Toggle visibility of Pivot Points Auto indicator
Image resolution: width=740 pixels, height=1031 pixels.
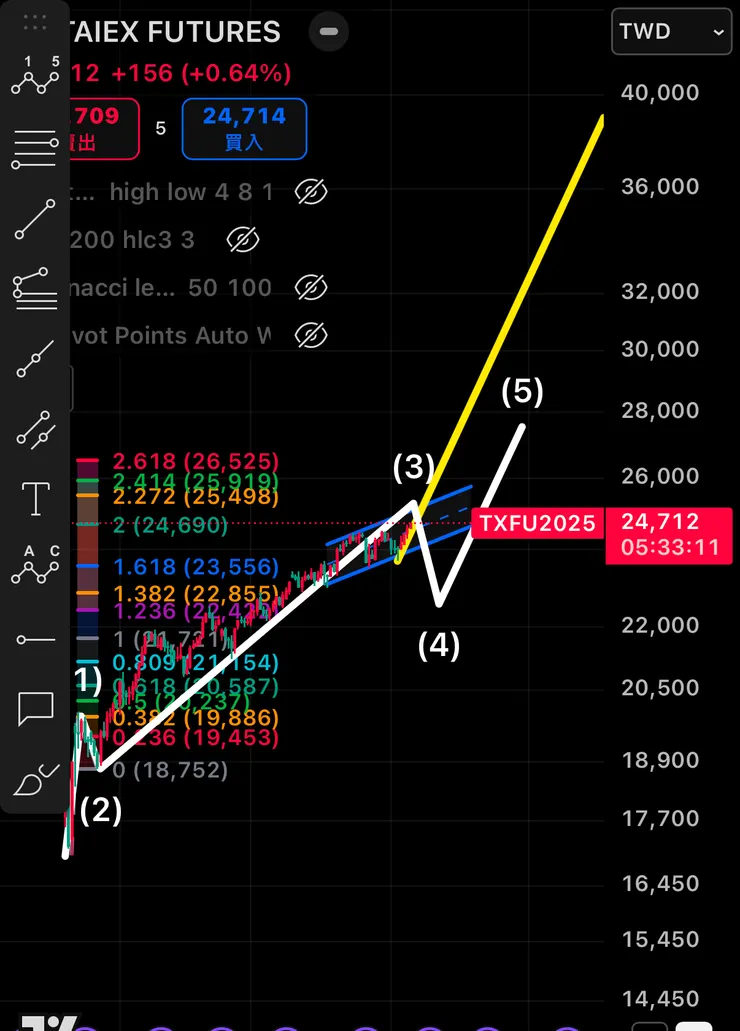(x=312, y=335)
